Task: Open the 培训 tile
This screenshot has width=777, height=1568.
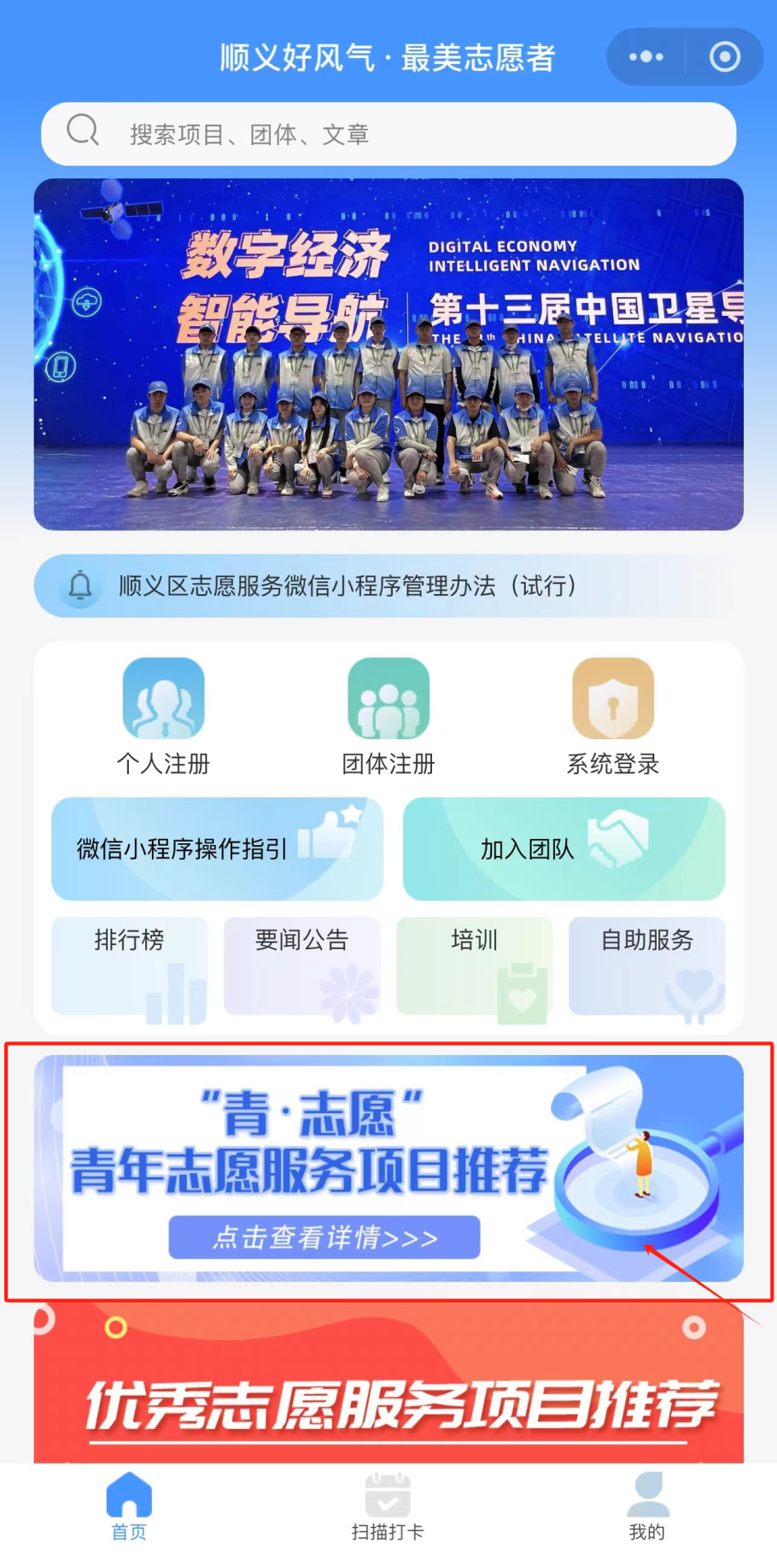Action: (475, 966)
